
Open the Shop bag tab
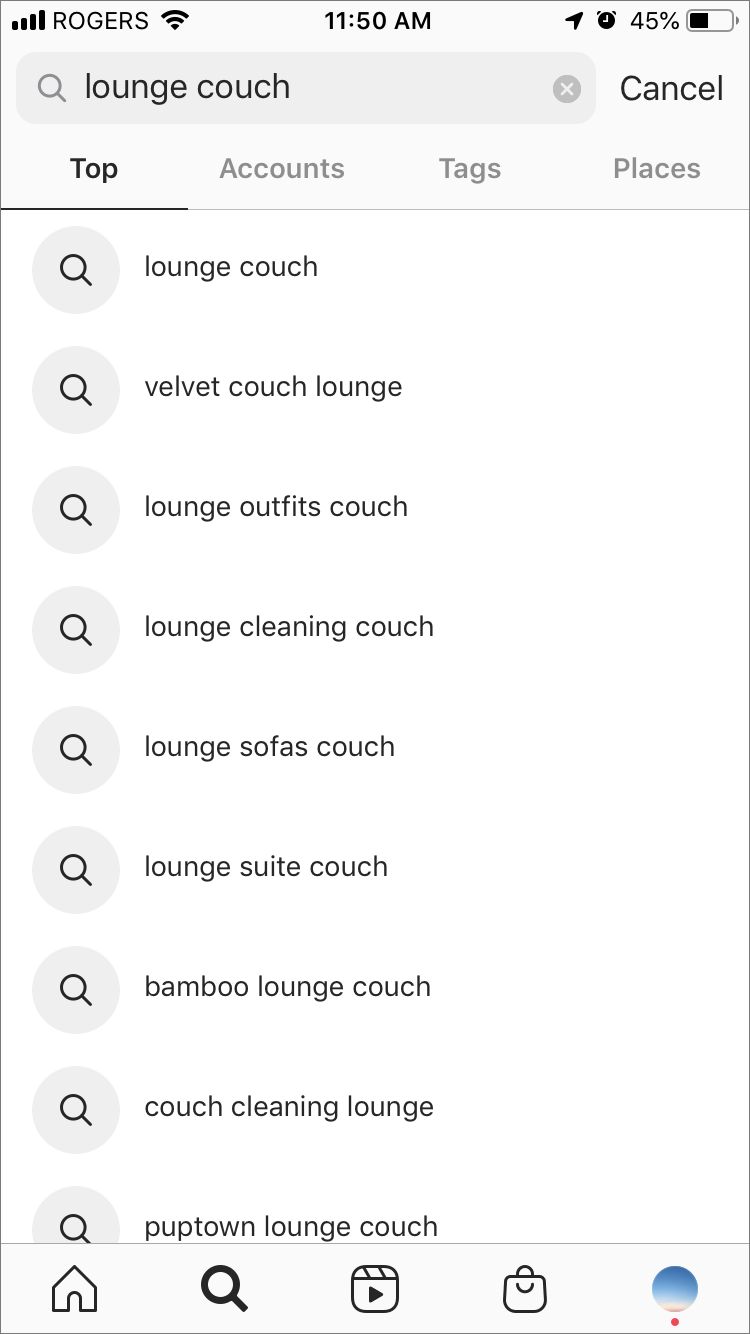pos(525,1289)
